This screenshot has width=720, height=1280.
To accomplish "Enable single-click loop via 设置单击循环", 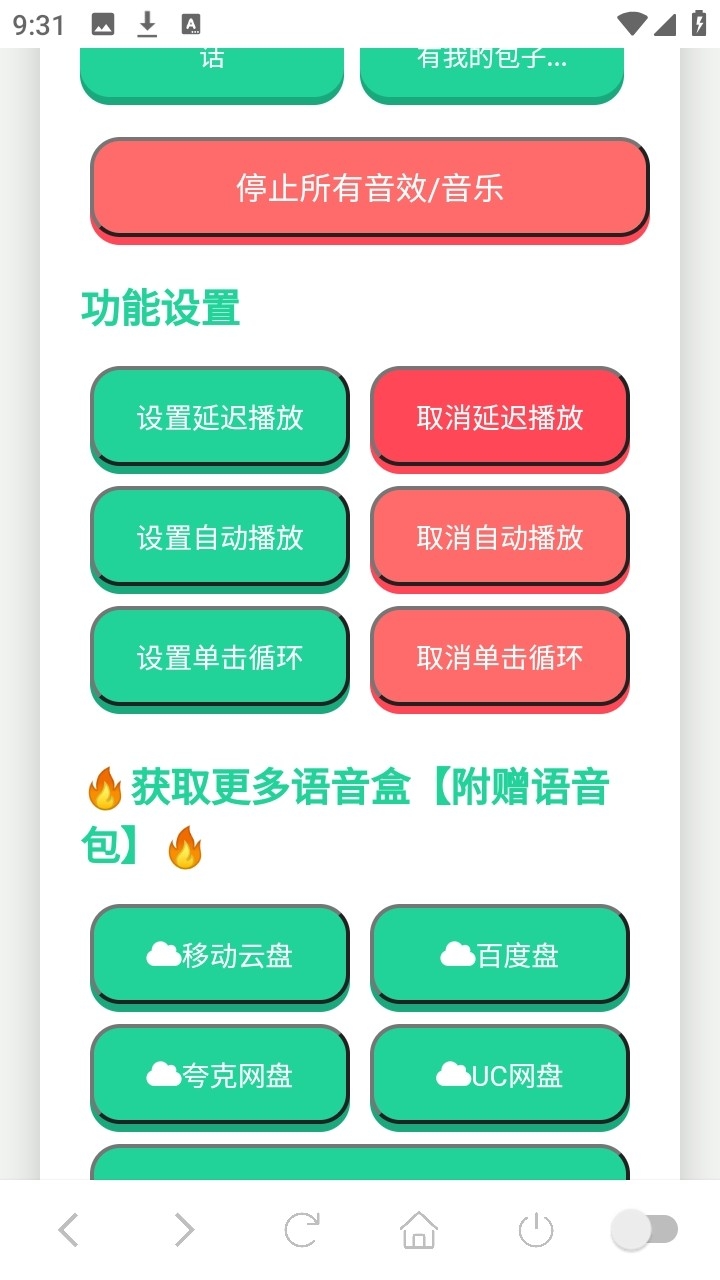I will click(220, 657).
